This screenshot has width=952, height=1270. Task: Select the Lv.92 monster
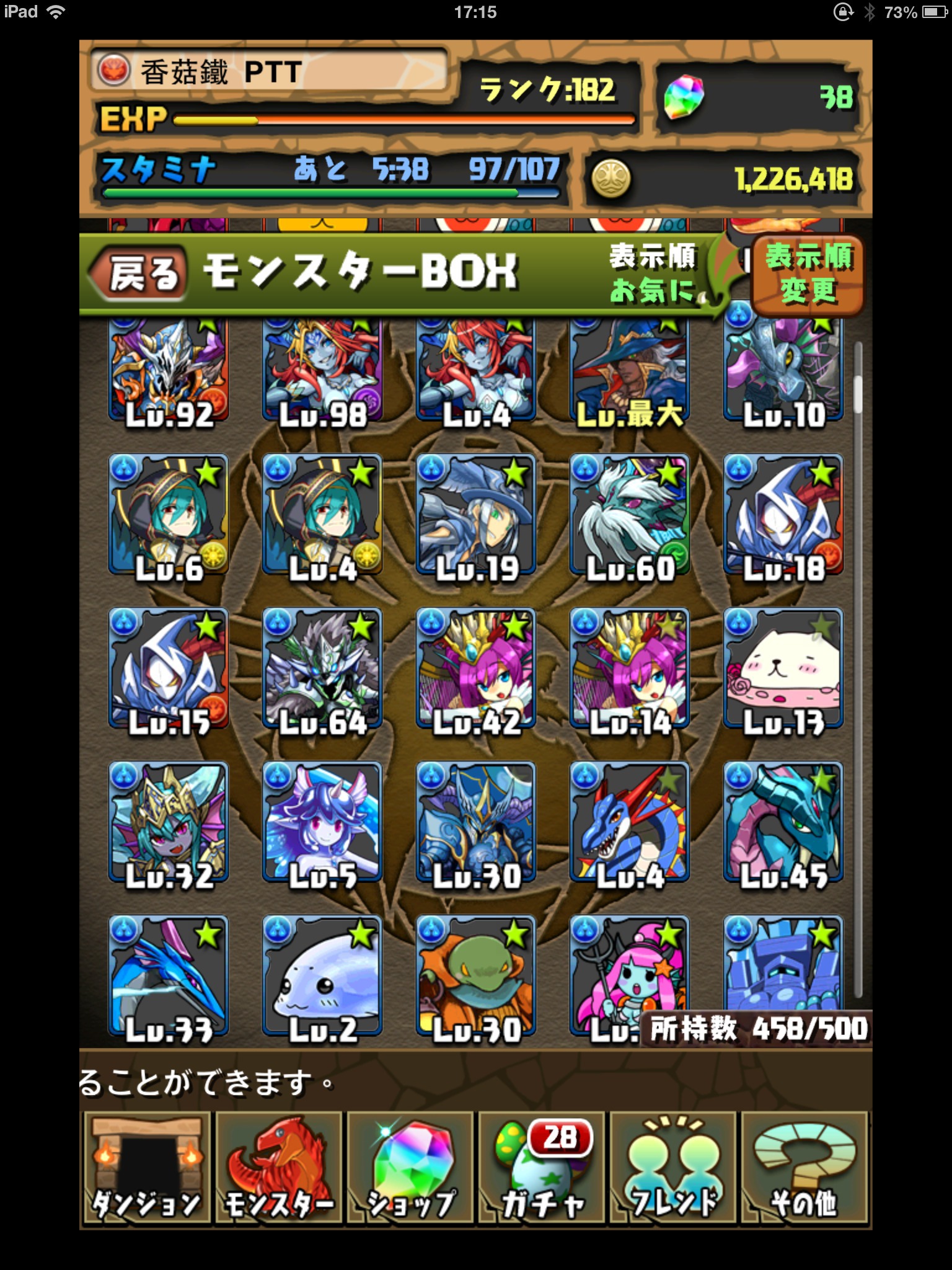click(x=169, y=372)
